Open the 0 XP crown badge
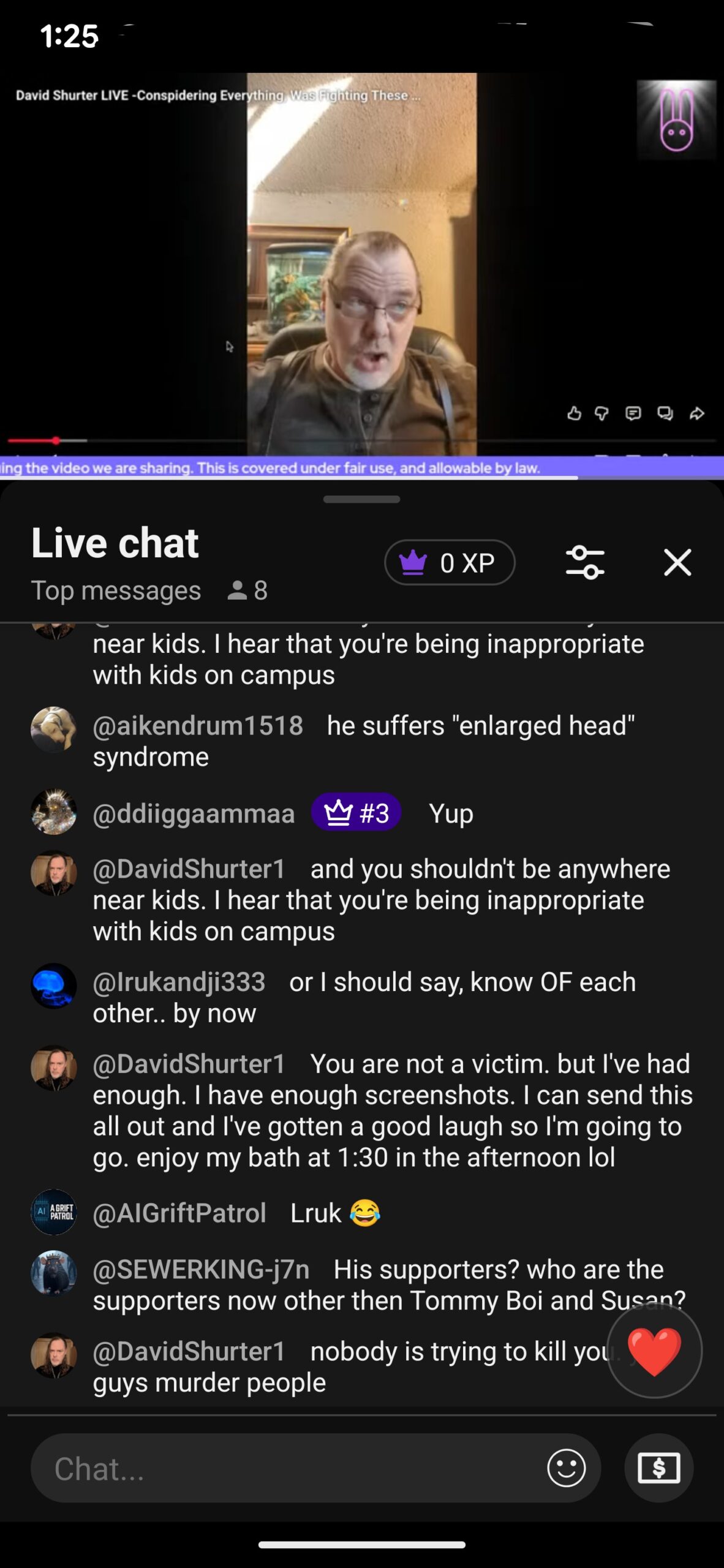The height and width of the screenshot is (1568, 724). [450, 562]
